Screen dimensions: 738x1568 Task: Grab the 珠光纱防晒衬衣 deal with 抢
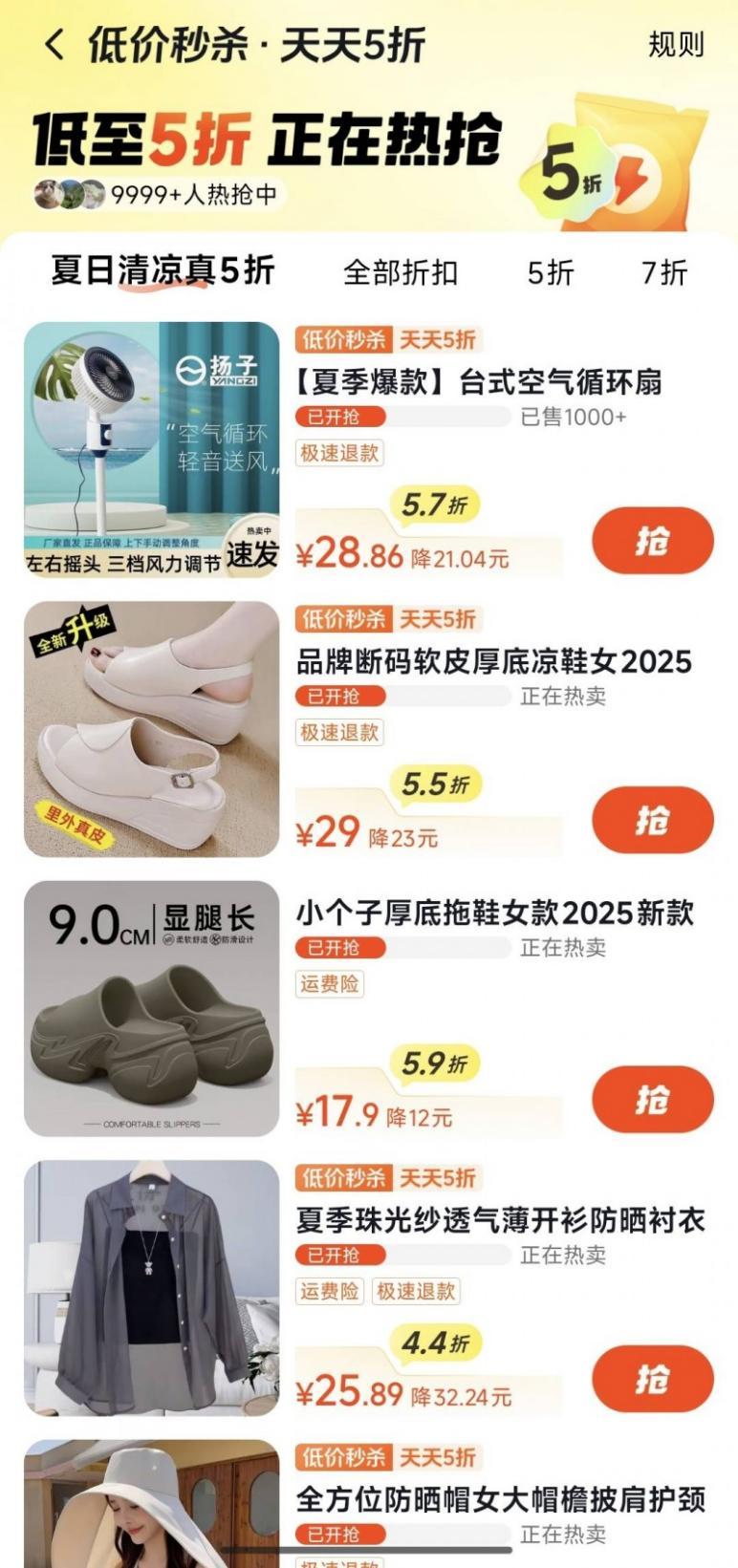652,1379
